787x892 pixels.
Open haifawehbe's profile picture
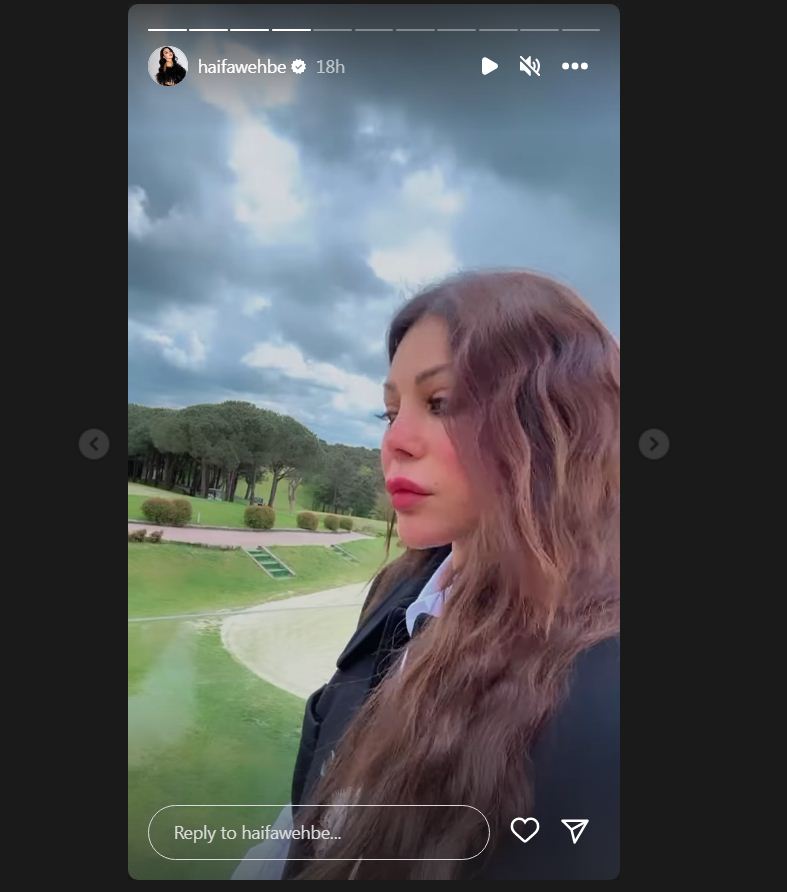point(168,66)
